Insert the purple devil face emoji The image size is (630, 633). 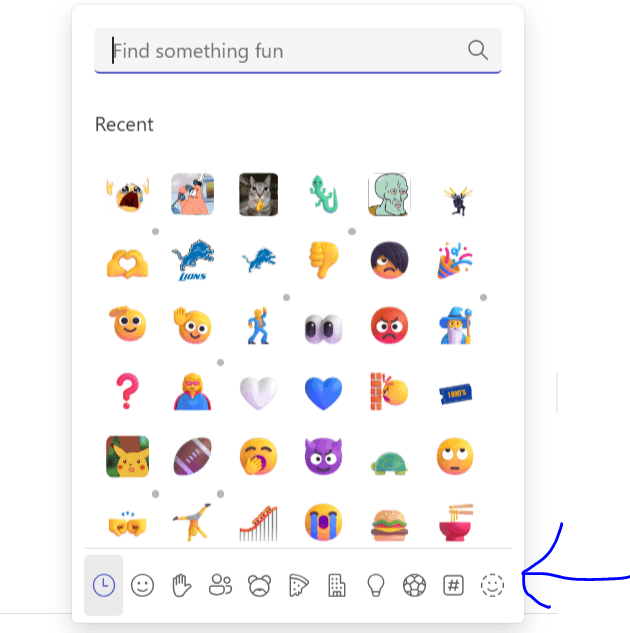point(323,457)
